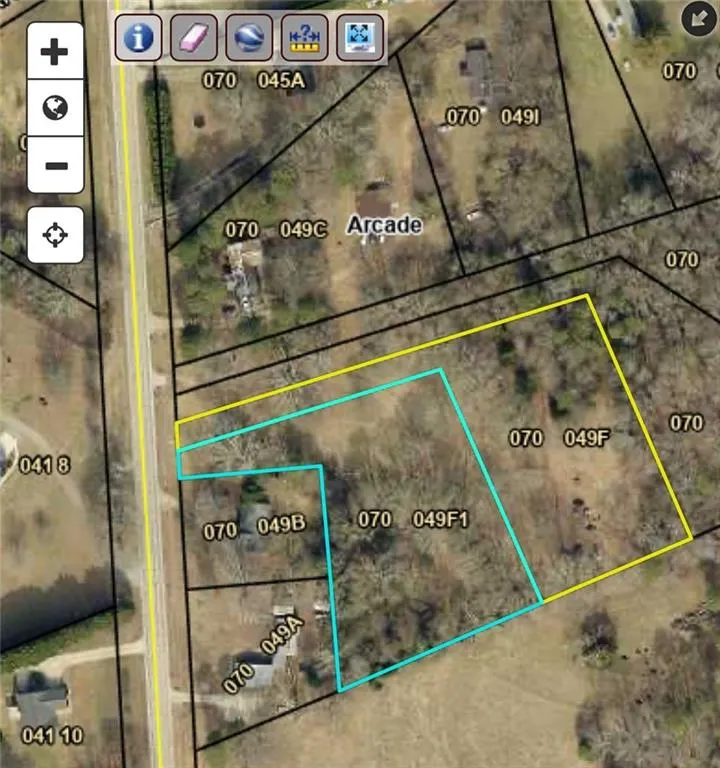Reset map to default globe extent
The image size is (720, 768).
(55, 107)
